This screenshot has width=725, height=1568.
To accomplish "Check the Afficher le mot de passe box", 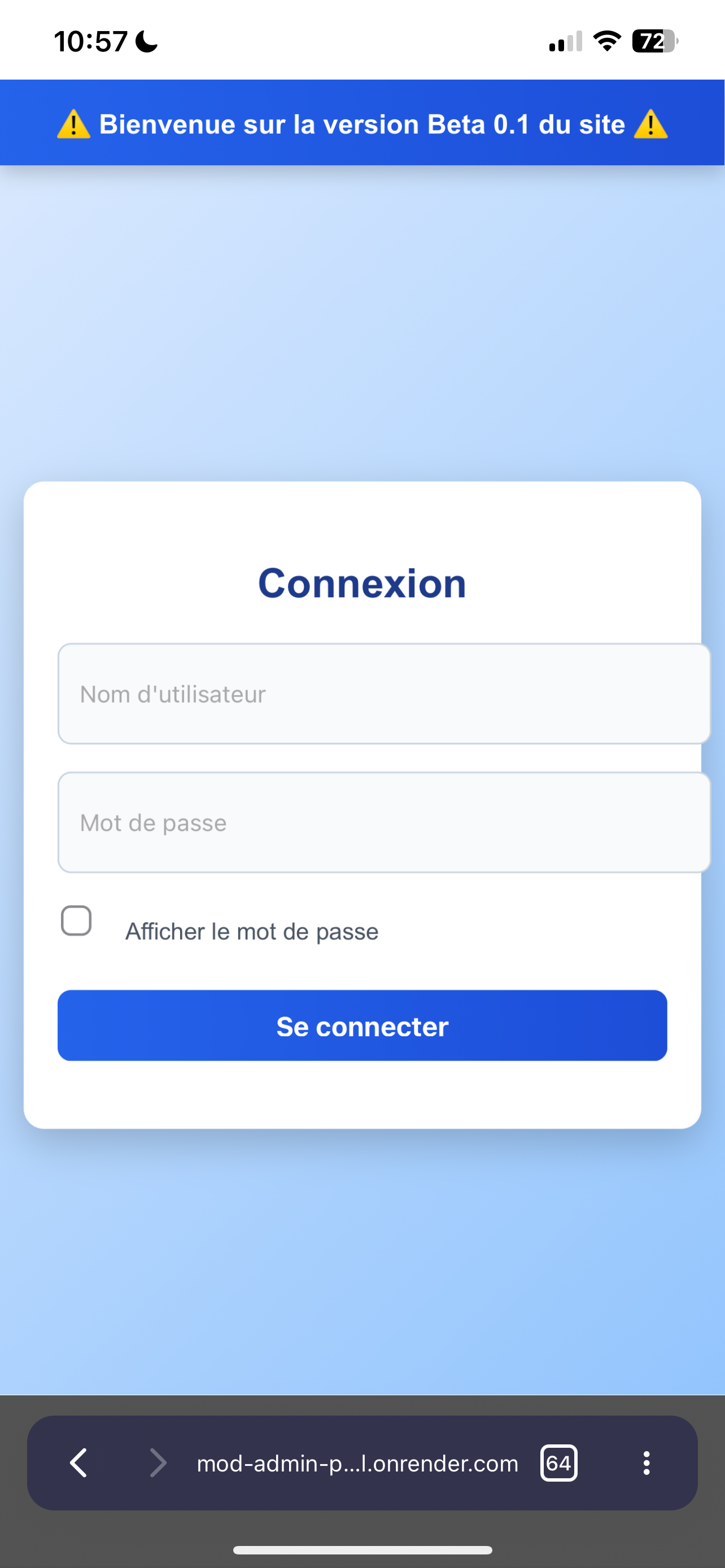I will pos(76,921).
